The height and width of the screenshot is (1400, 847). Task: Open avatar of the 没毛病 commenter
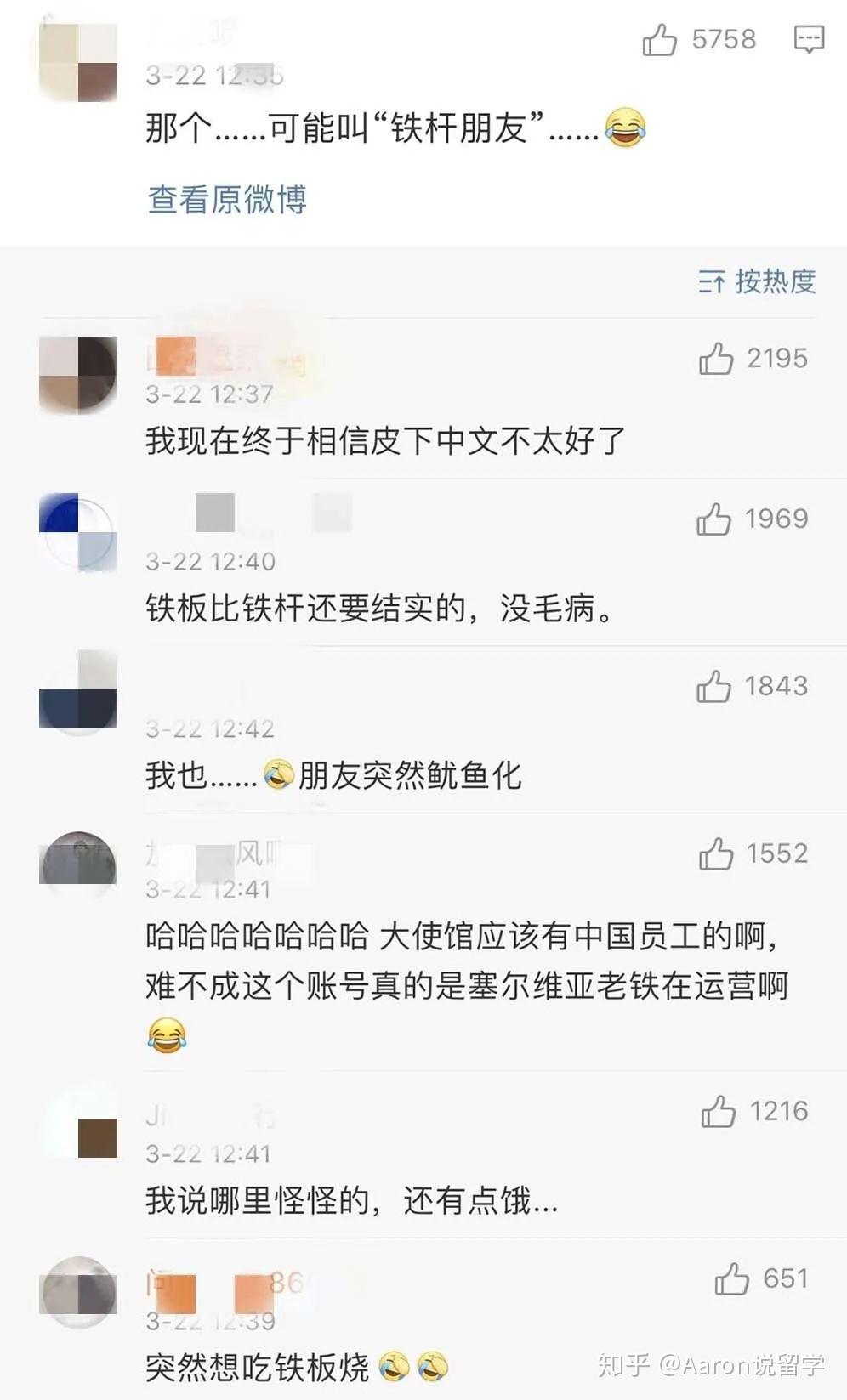78,532
